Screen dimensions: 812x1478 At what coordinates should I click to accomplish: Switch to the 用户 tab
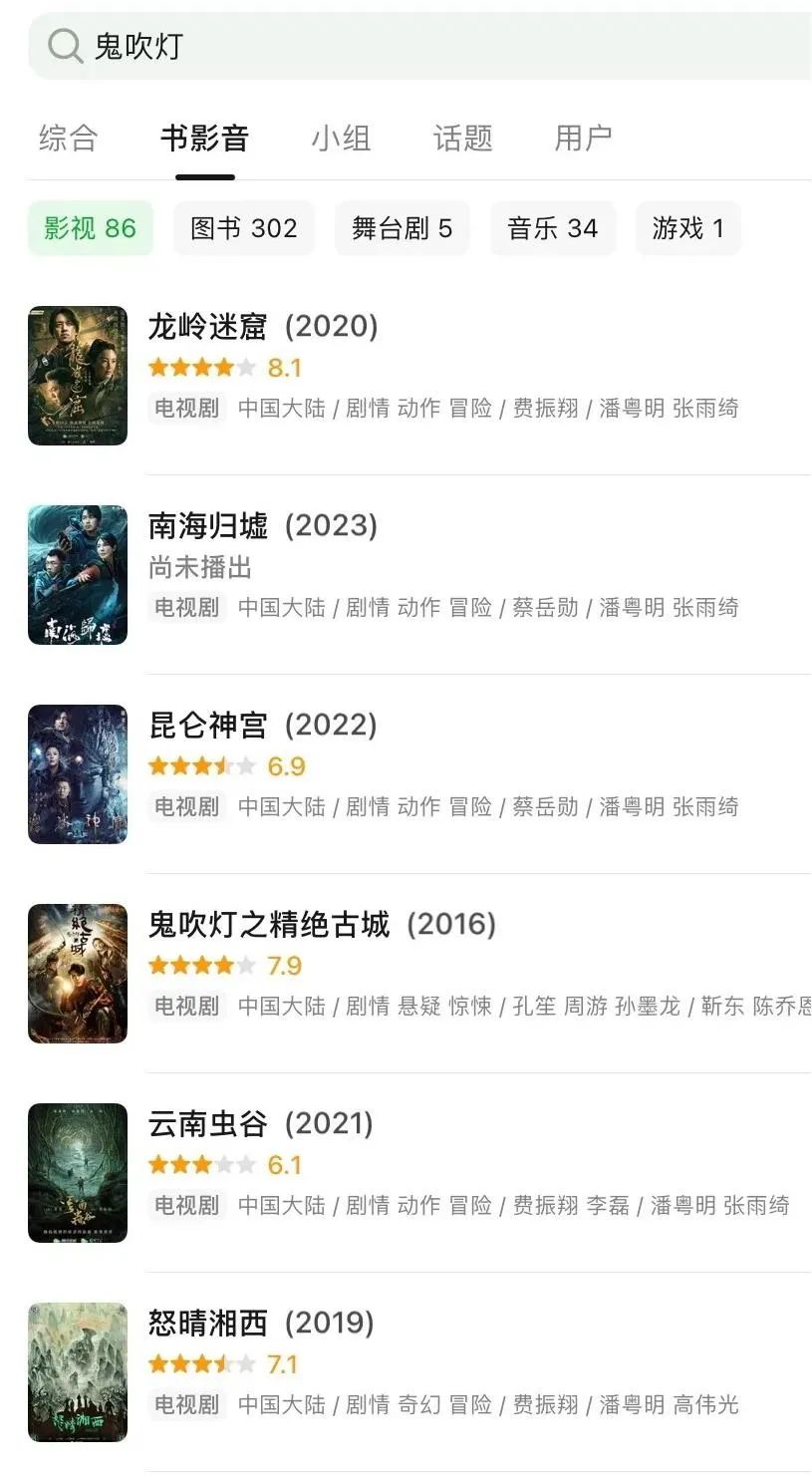584,138
